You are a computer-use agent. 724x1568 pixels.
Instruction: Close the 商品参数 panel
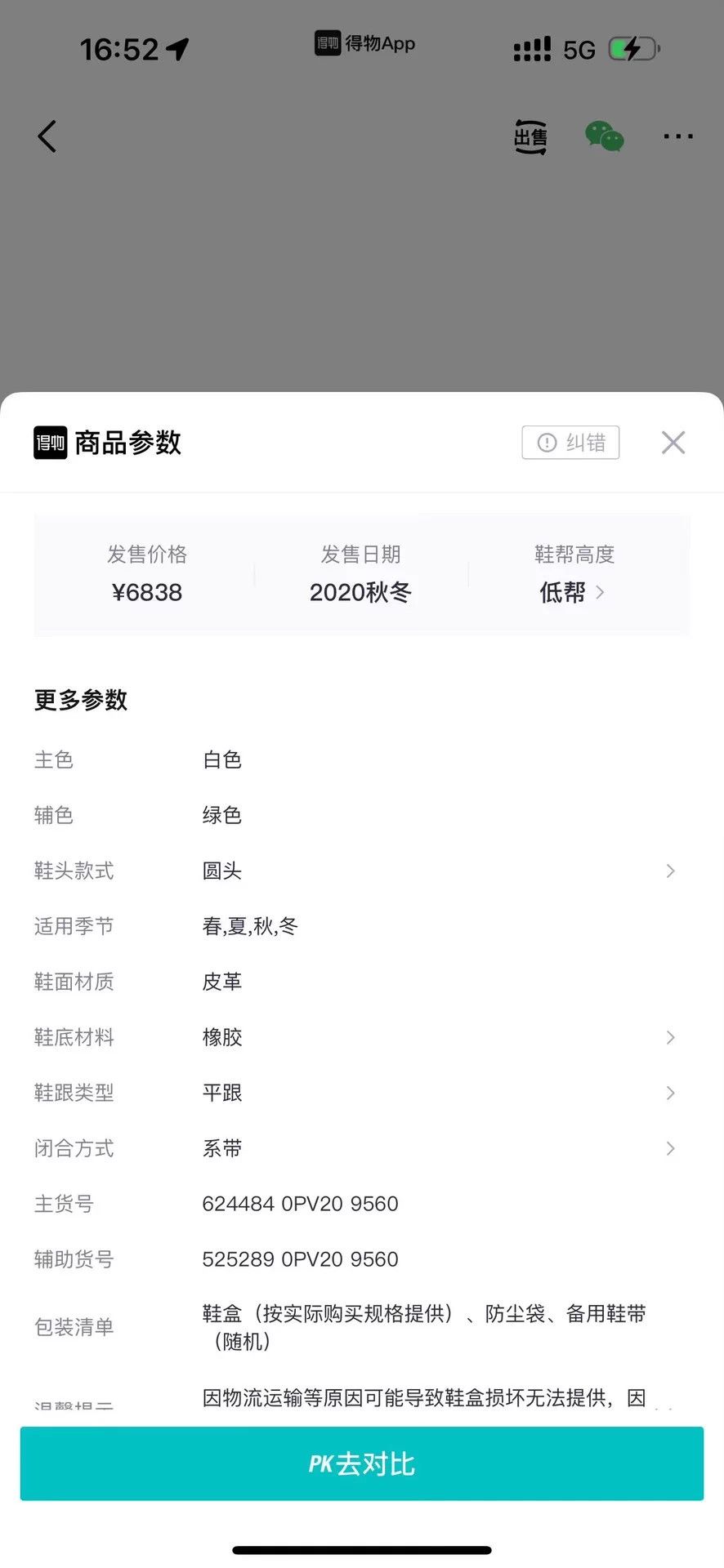tap(673, 443)
